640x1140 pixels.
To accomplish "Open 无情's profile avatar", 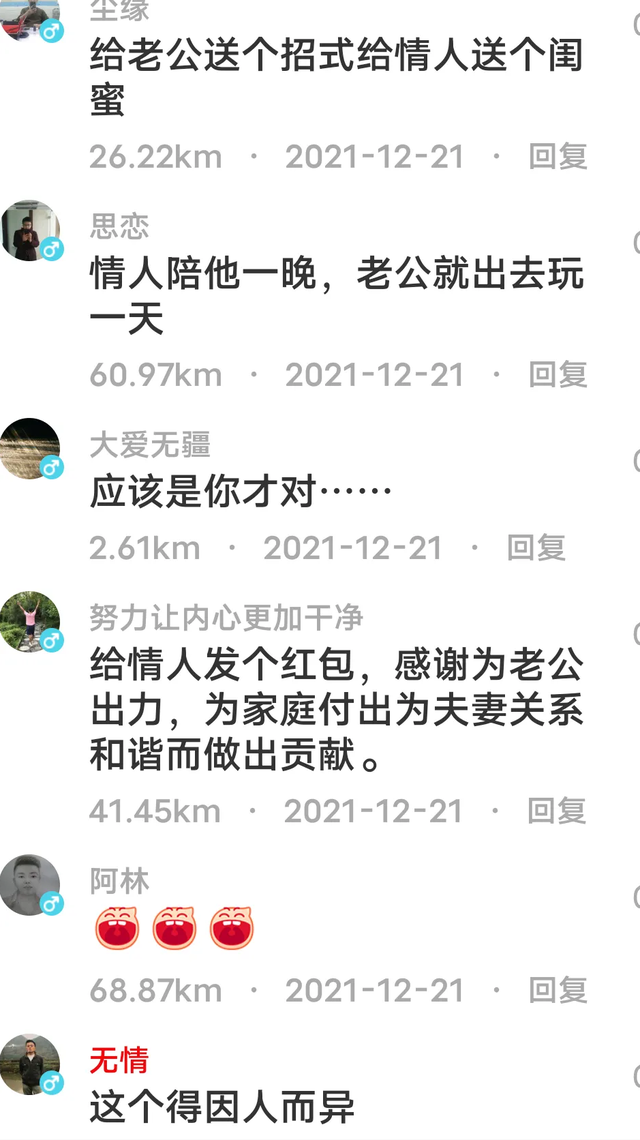I will [30, 1064].
